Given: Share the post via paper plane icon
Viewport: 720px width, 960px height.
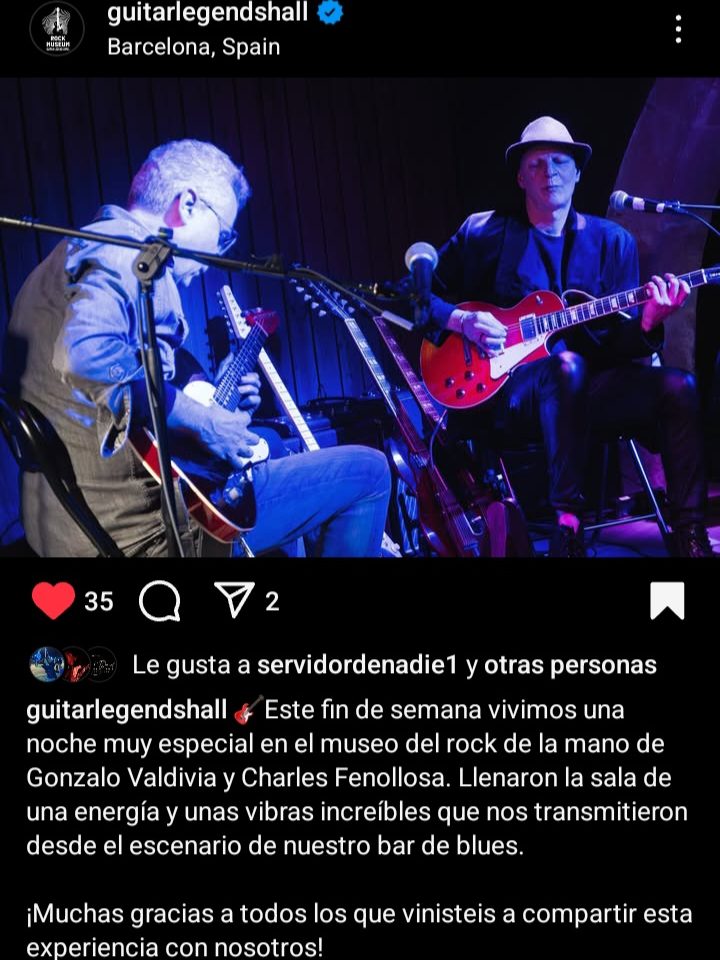Looking at the screenshot, I should (235, 600).
